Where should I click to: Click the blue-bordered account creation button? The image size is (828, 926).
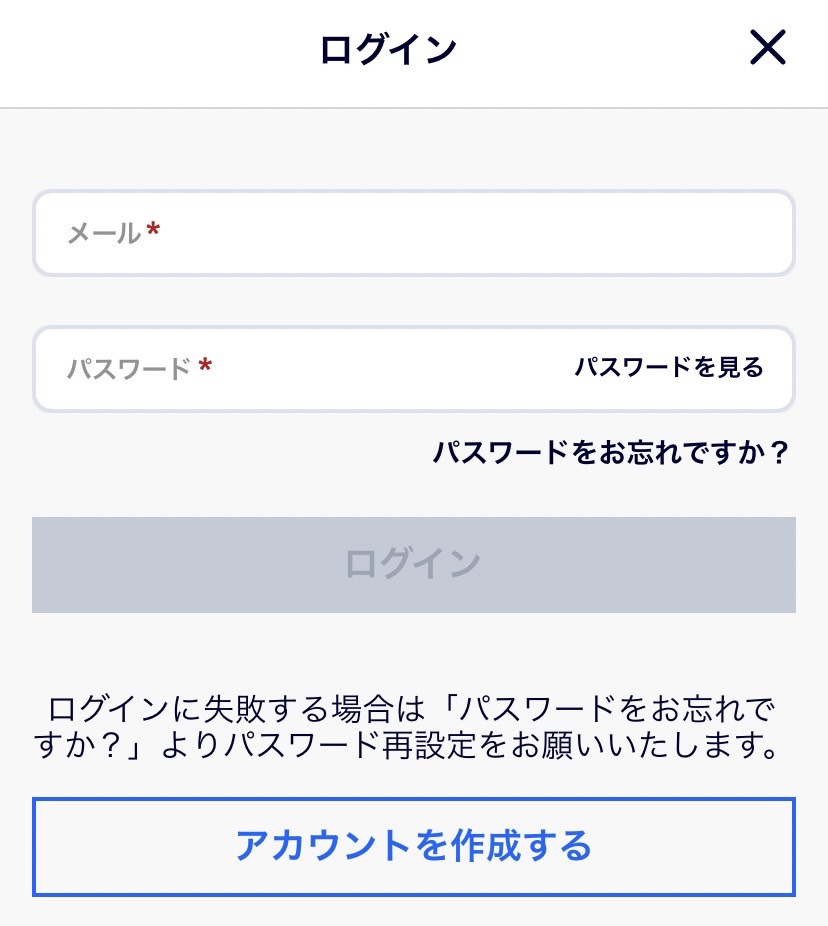pos(414,845)
